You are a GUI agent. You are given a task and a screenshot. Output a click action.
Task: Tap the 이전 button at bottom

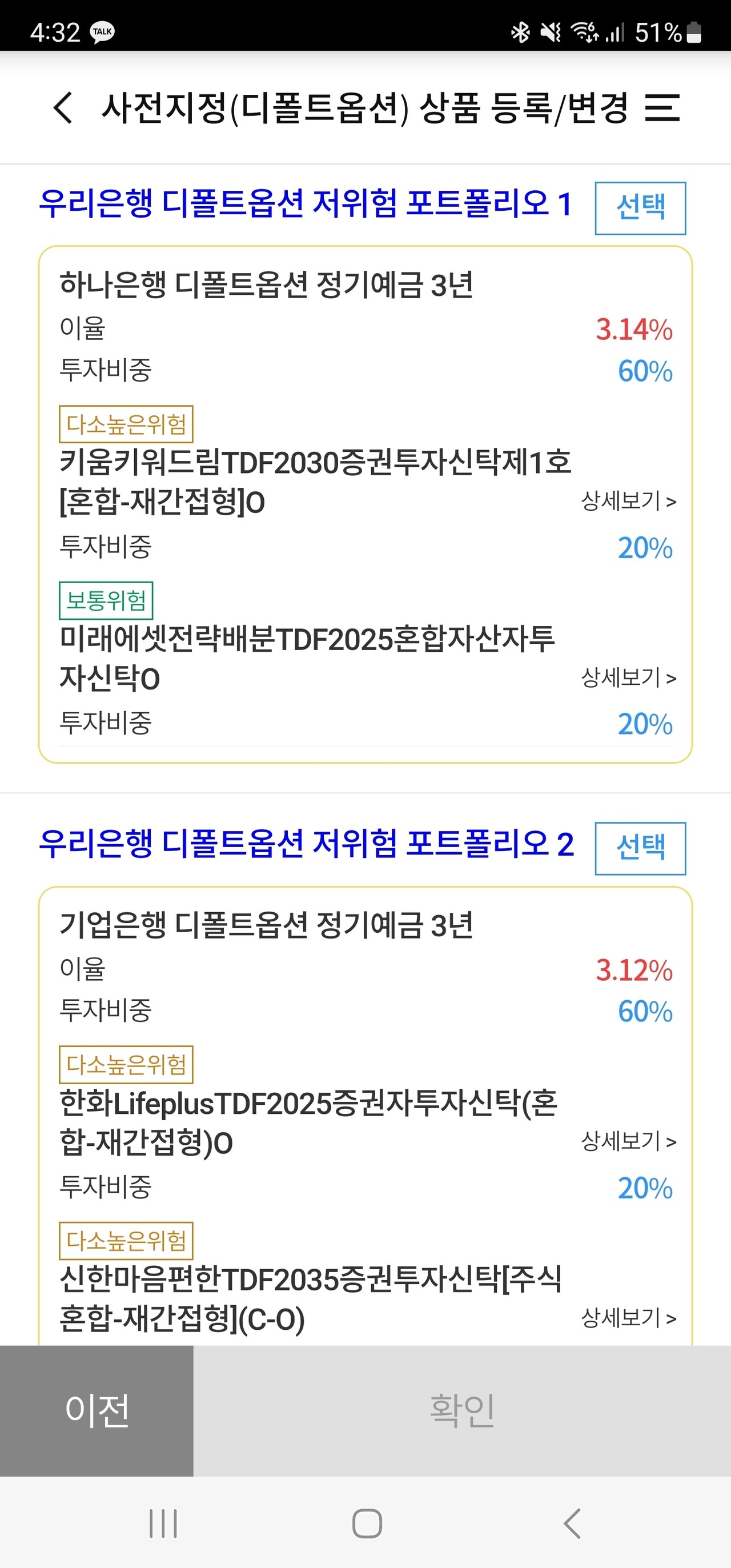pos(98,1408)
